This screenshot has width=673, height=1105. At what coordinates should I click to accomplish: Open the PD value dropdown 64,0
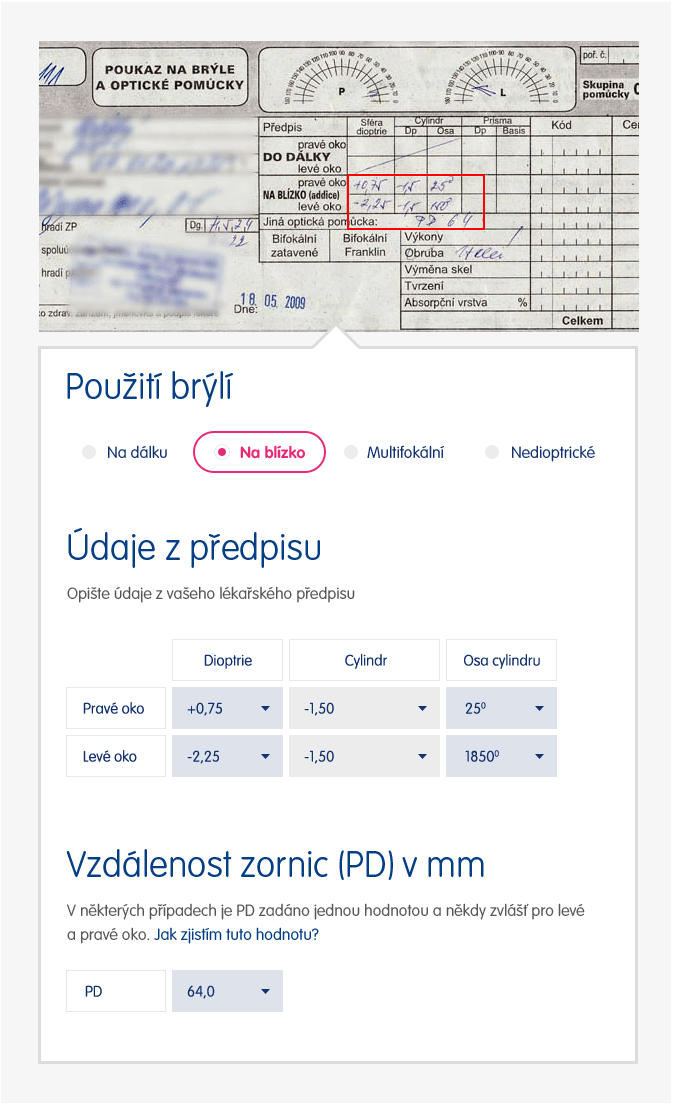(227, 992)
